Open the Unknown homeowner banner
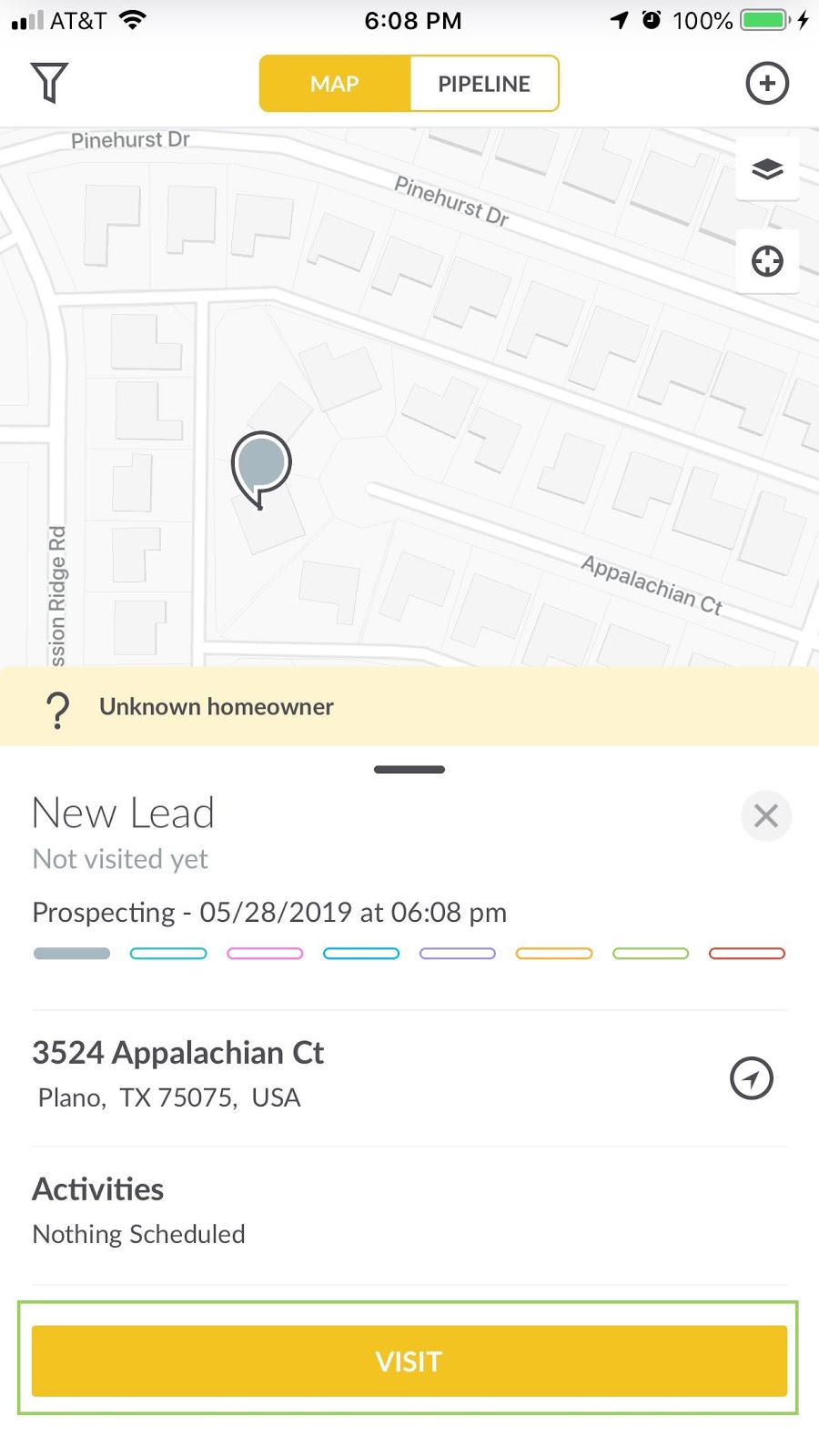Screen dimensions: 819x1456 pos(409,707)
